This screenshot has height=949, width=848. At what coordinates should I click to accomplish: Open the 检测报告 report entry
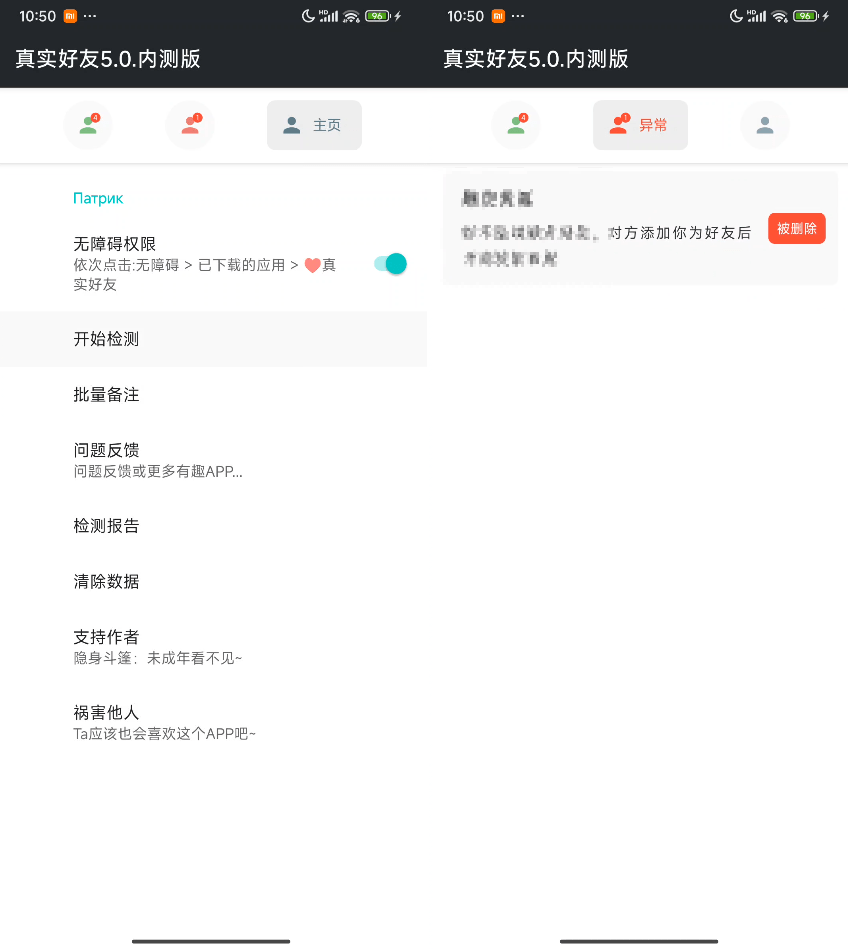coord(105,525)
